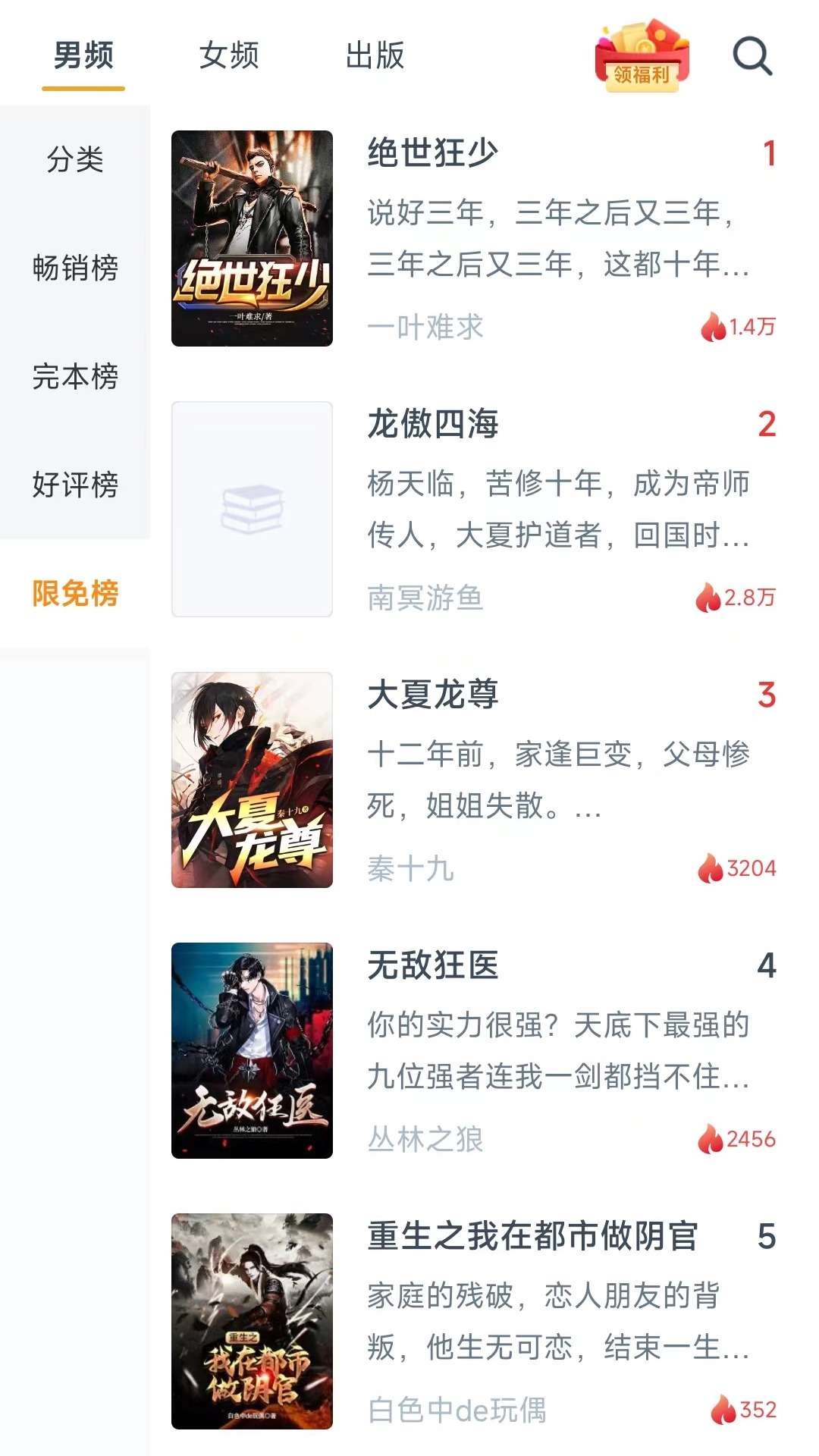Image resolution: width=819 pixels, height=1456 pixels.
Task: Open the search magnifier icon
Action: click(x=752, y=56)
